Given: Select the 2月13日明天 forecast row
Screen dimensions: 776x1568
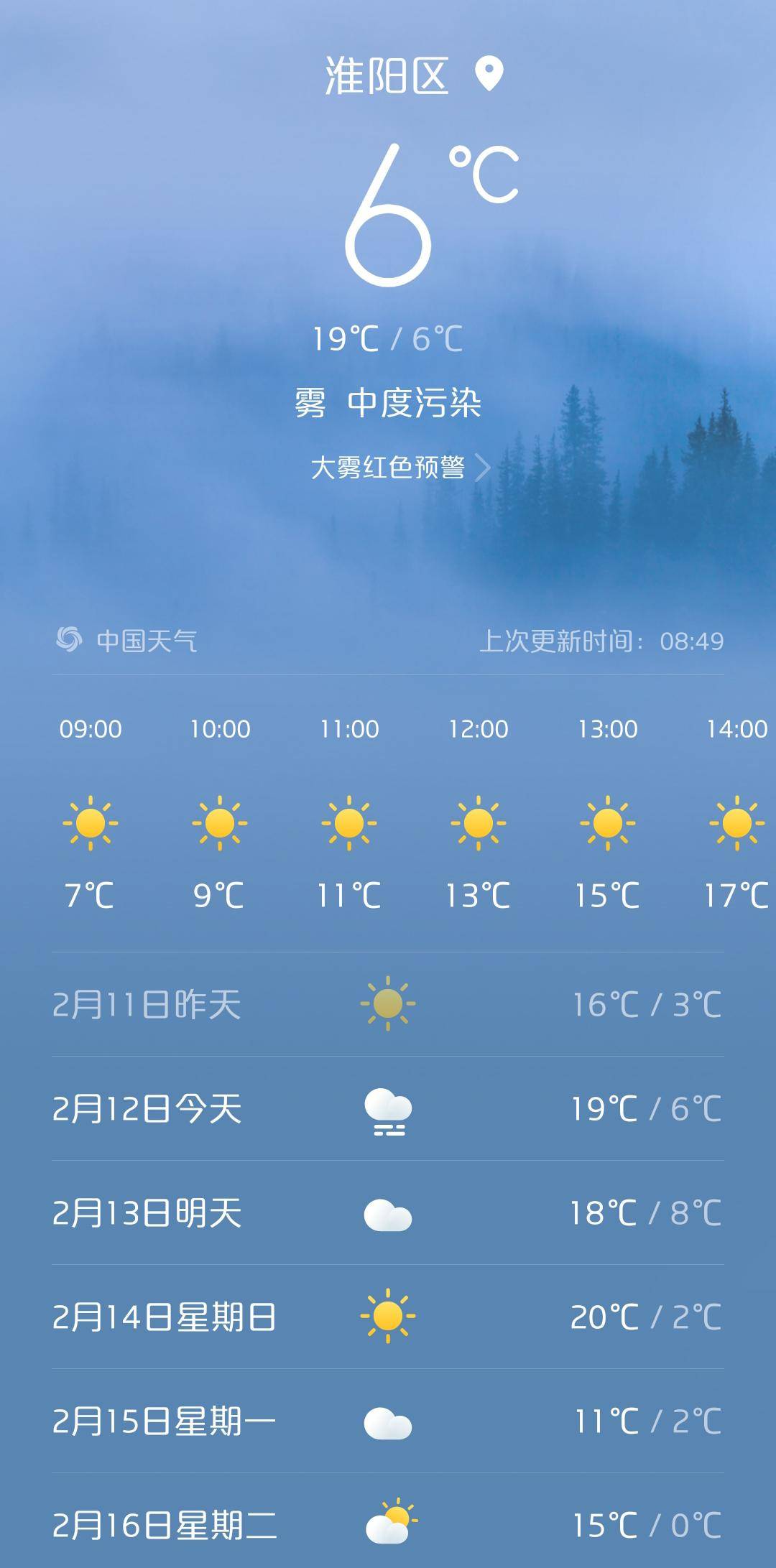Looking at the screenshot, I should [x=387, y=1213].
